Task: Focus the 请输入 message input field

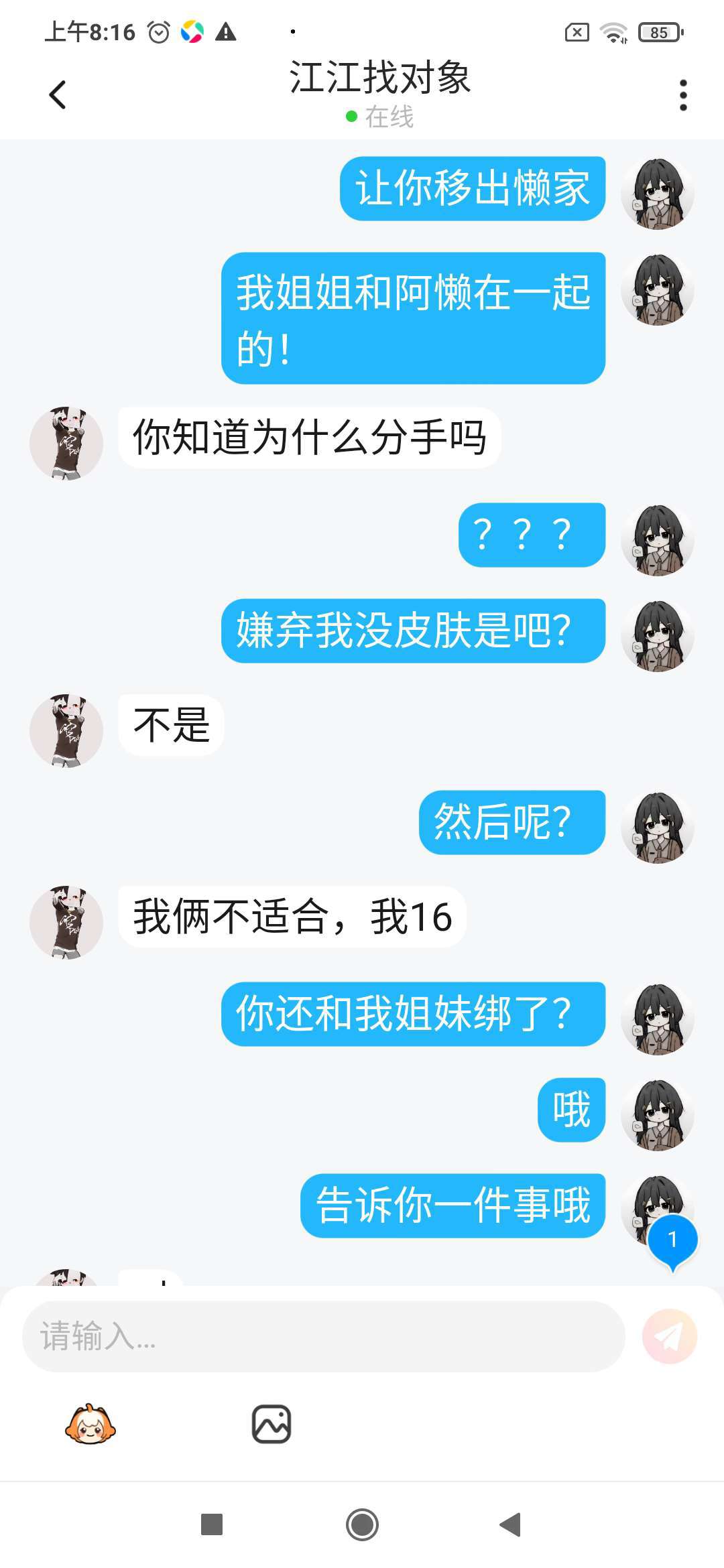Action: (x=323, y=1336)
